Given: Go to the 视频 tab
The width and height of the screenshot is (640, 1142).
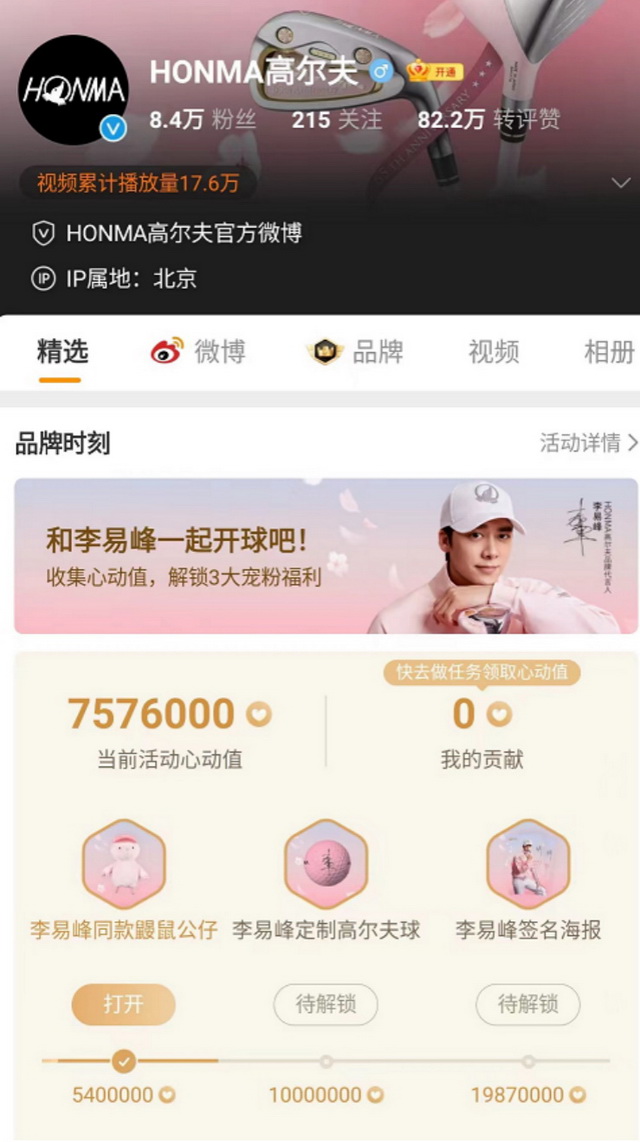Looking at the screenshot, I should coord(493,352).
